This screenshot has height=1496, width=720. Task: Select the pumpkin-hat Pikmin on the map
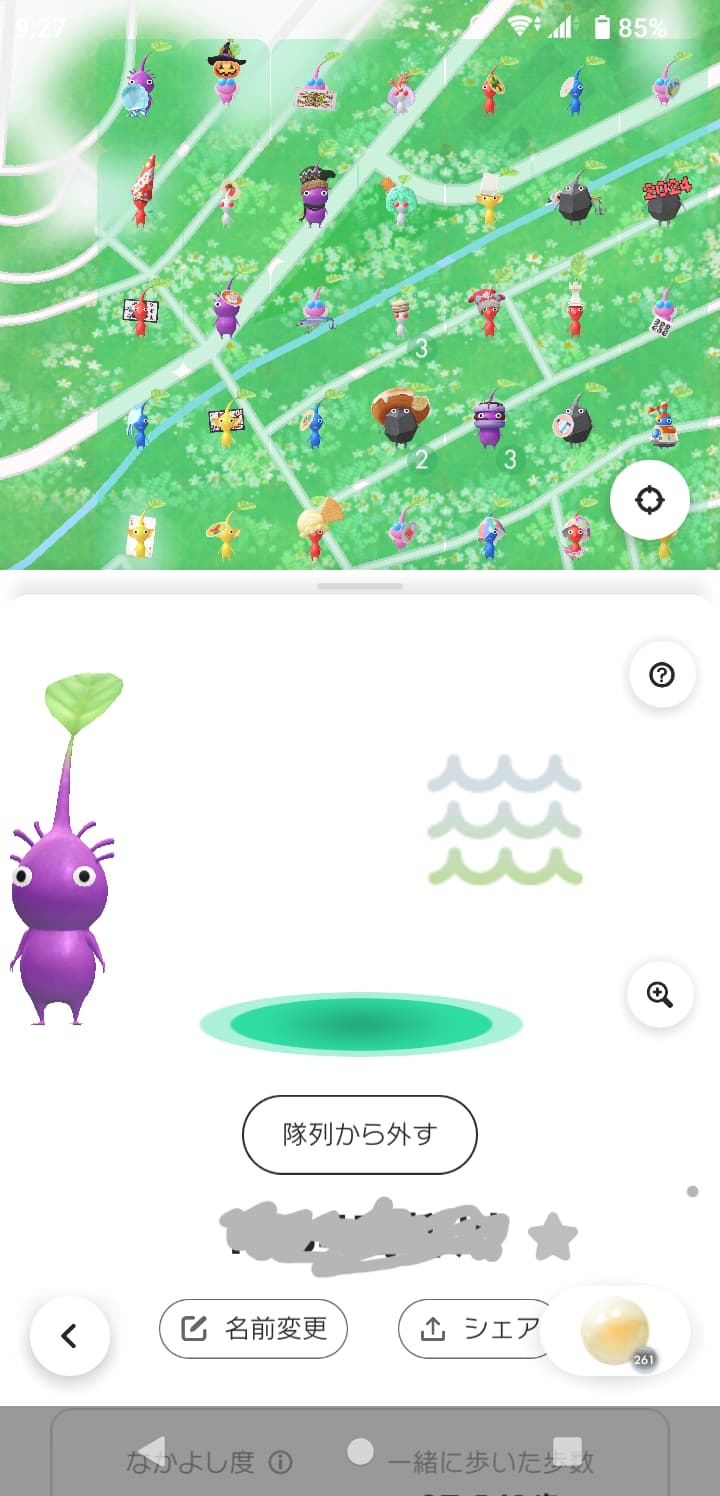coord(227,72)
